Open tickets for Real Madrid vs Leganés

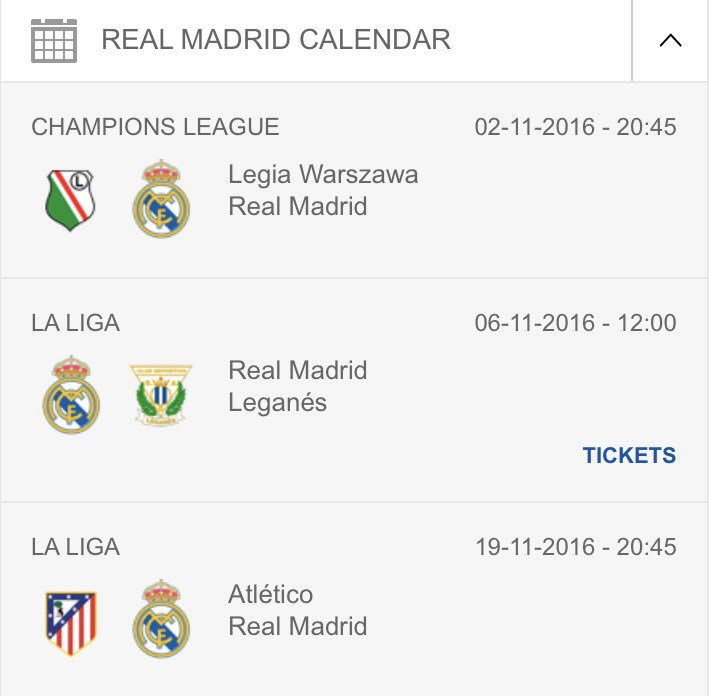[x=629, y=455]
